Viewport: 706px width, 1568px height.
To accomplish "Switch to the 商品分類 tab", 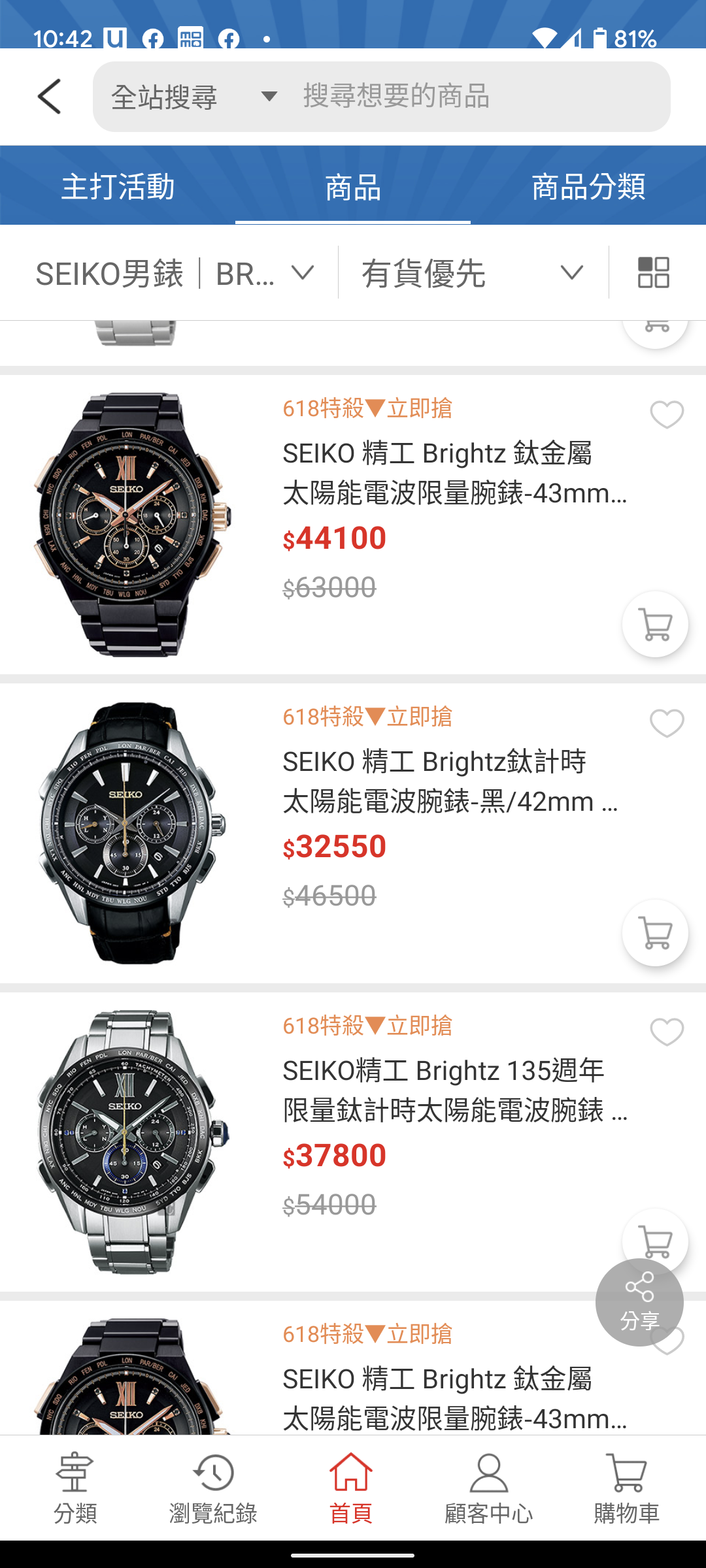I will pos(588,186).
